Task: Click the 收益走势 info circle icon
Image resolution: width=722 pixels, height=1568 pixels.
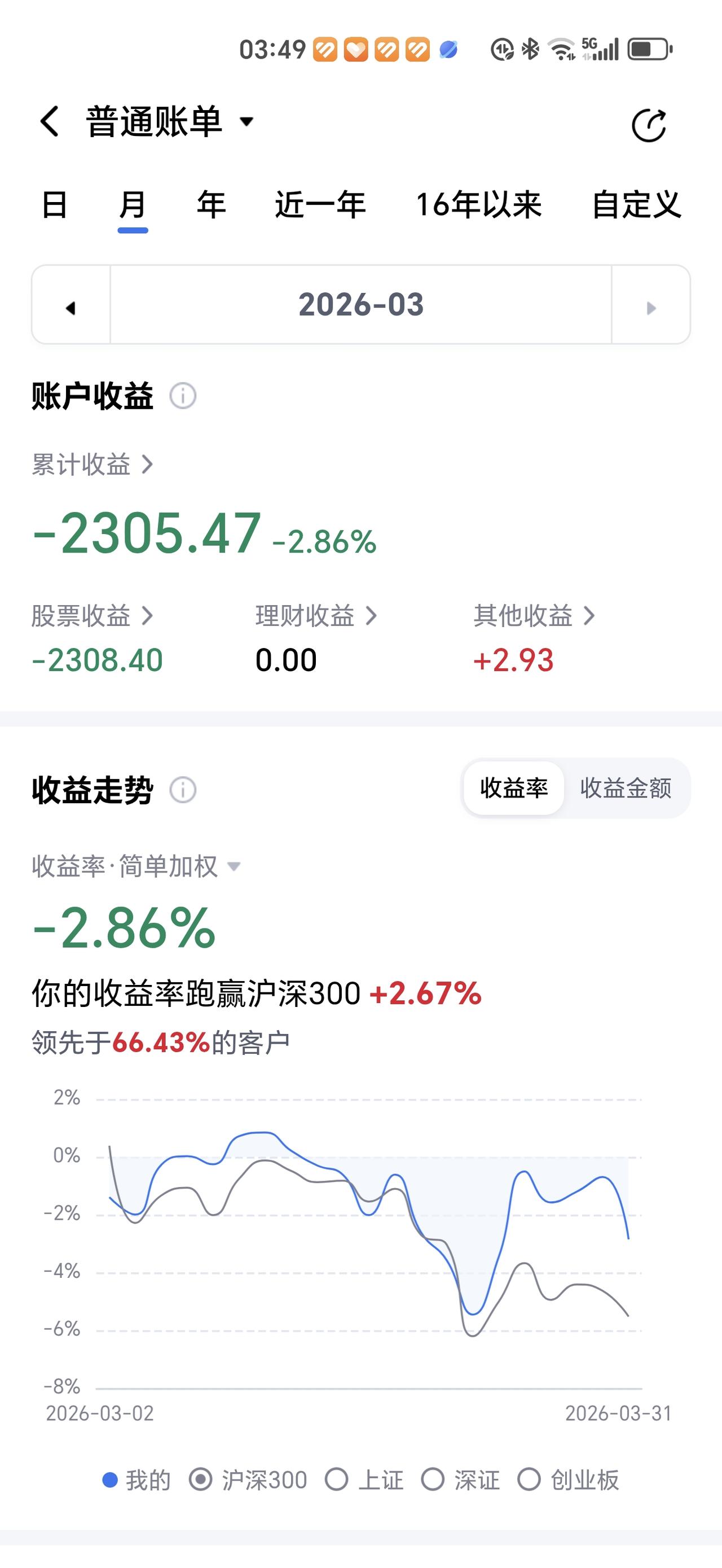Action: pos(183,789)
